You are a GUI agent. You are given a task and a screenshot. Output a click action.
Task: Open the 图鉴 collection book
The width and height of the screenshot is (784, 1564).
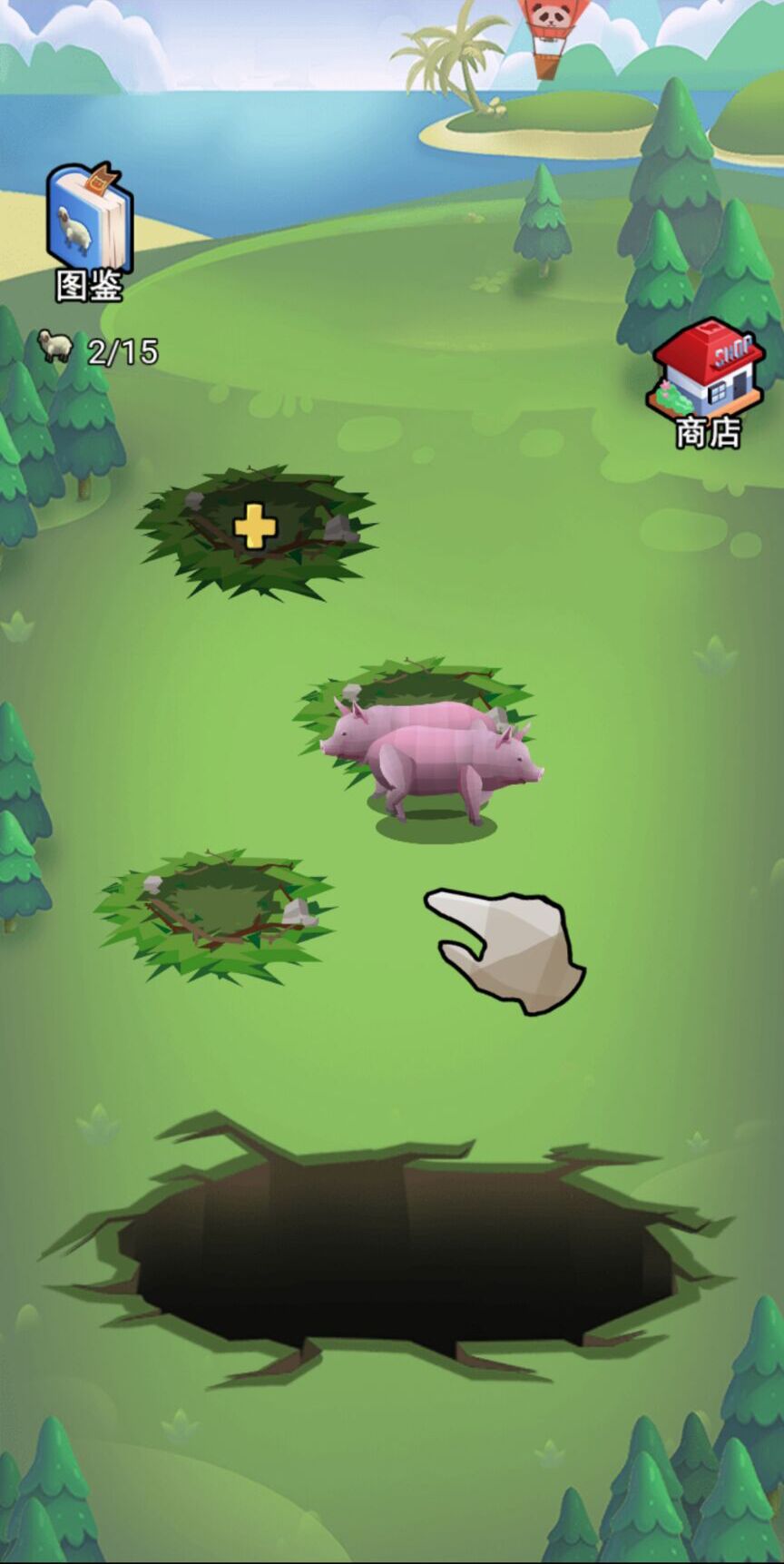pyautogui.click(x=89, y=231)
